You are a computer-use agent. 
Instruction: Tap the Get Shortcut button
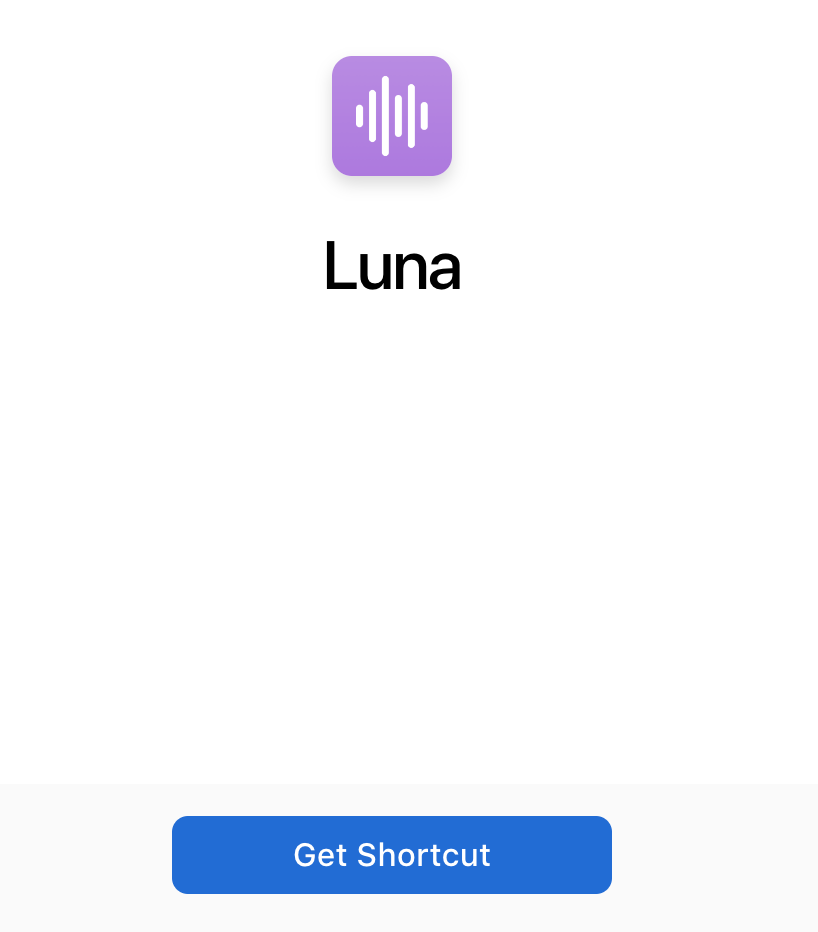(392, 855)
